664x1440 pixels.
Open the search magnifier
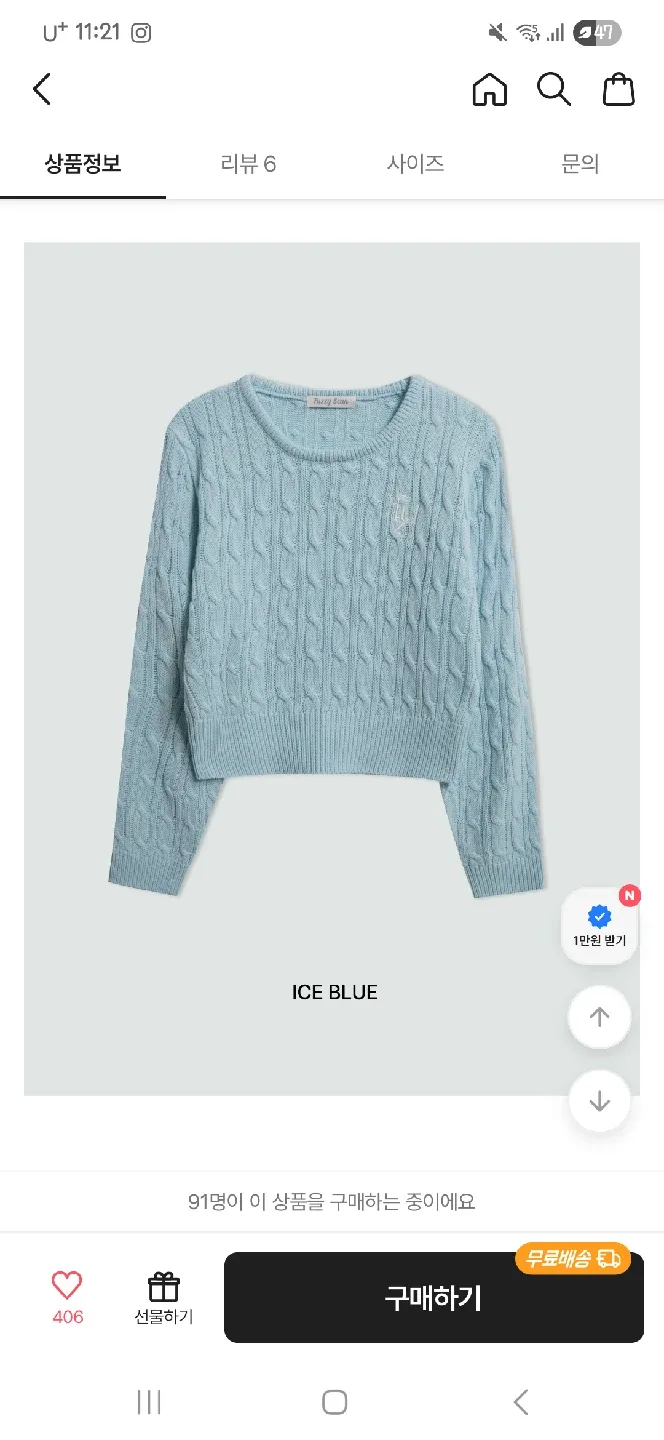click(x=553, y=90)
